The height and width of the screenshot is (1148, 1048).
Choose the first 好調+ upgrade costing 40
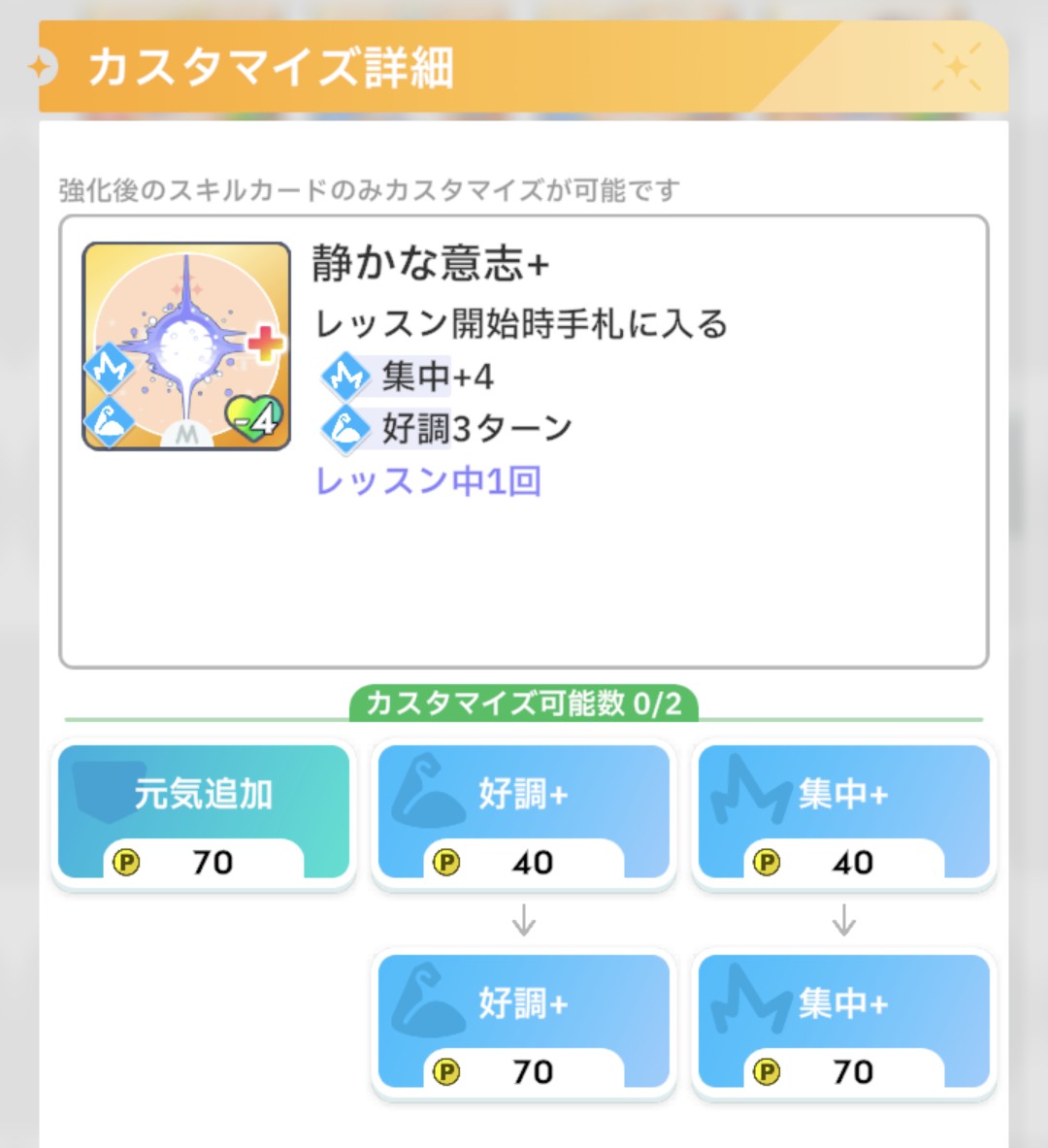tap(523, 812)
